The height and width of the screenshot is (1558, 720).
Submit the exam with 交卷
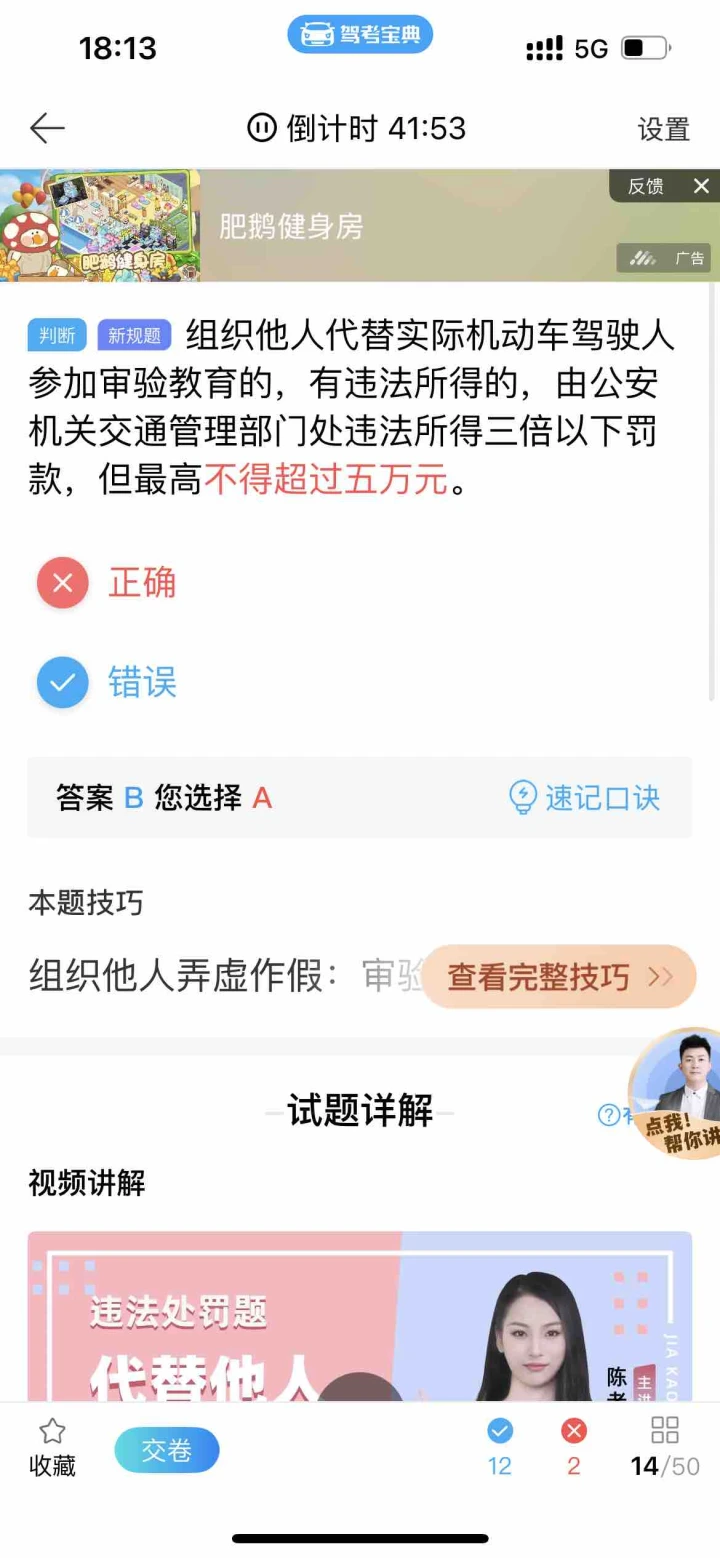pos(167,1450)
